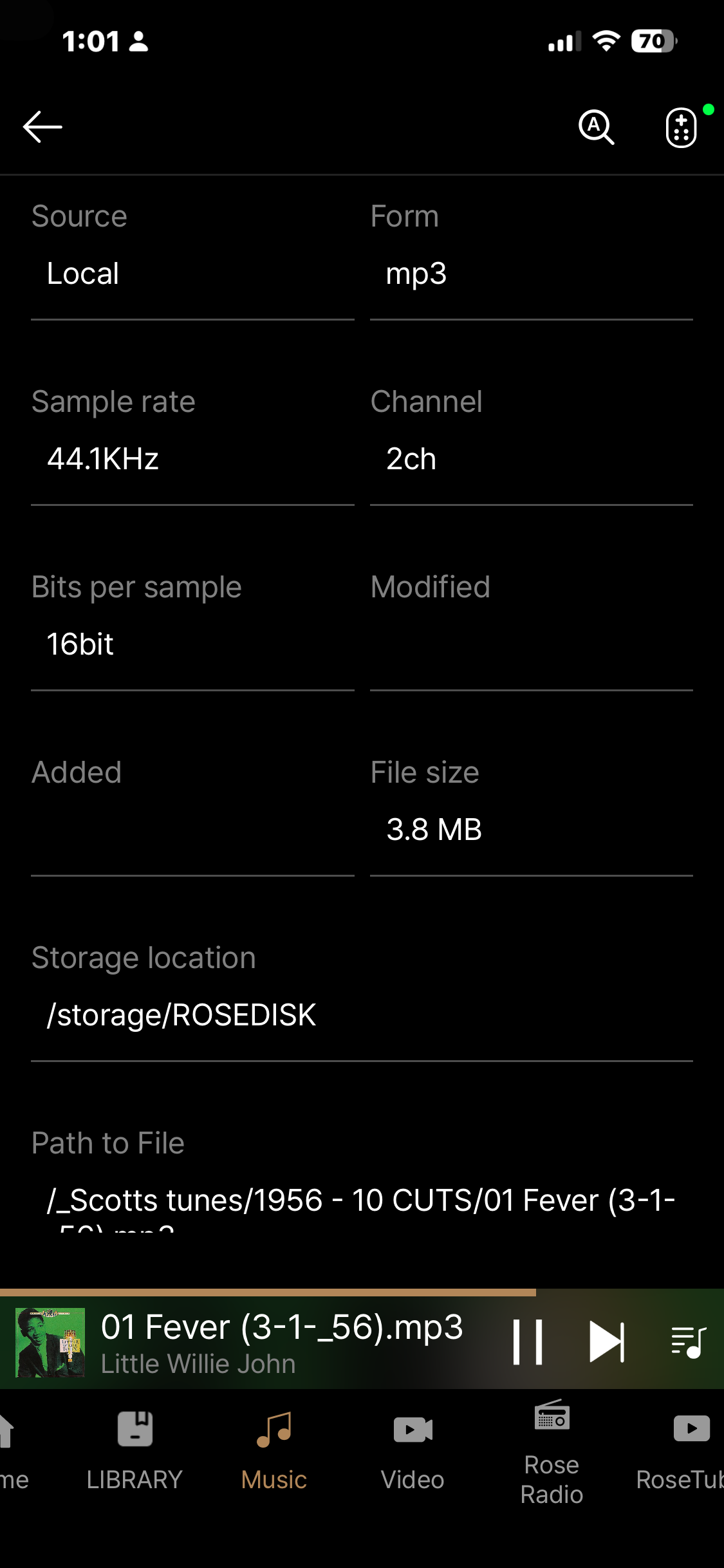Pause the playing Fever track

528,1342
